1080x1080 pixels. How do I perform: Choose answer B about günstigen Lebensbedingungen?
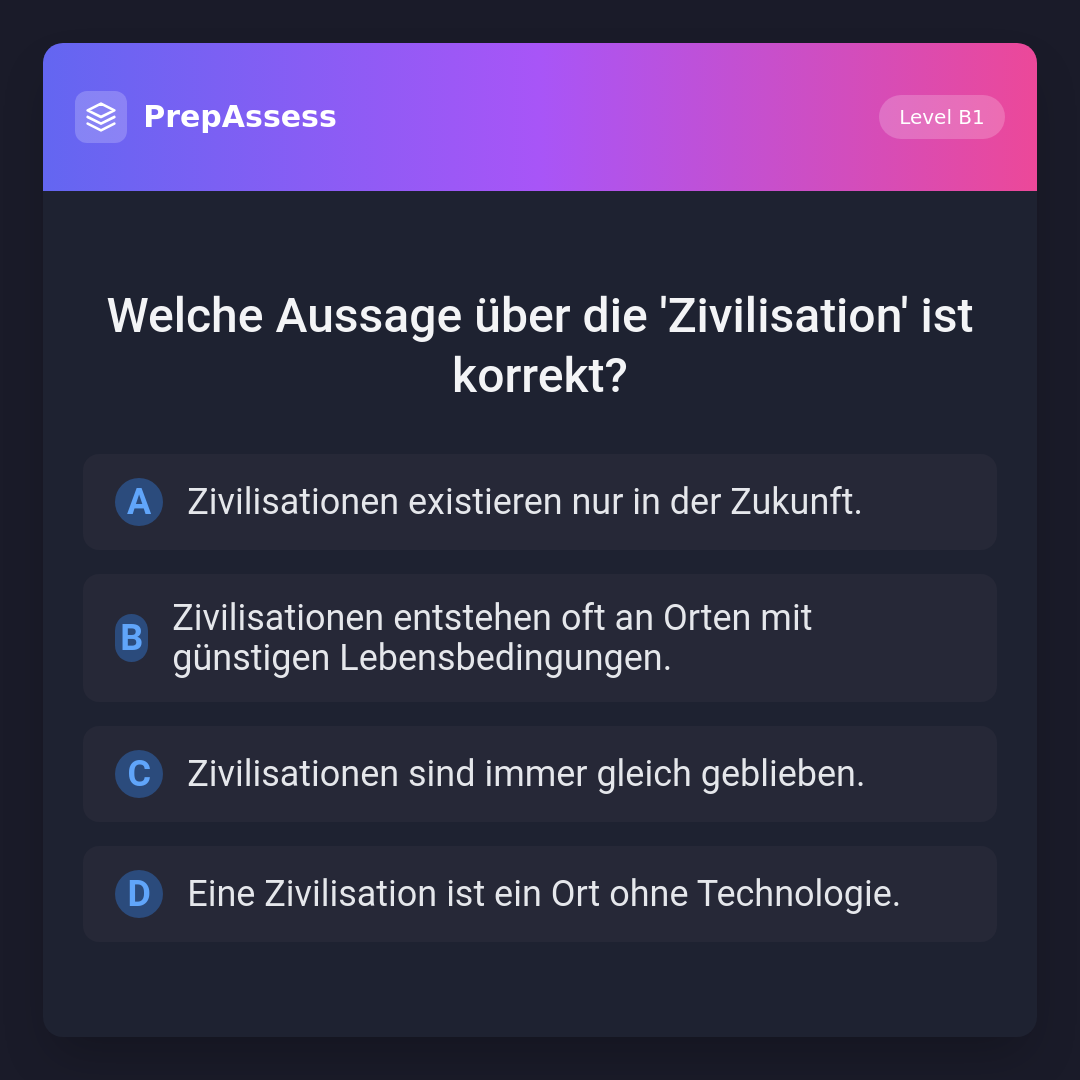coord(540,638)
